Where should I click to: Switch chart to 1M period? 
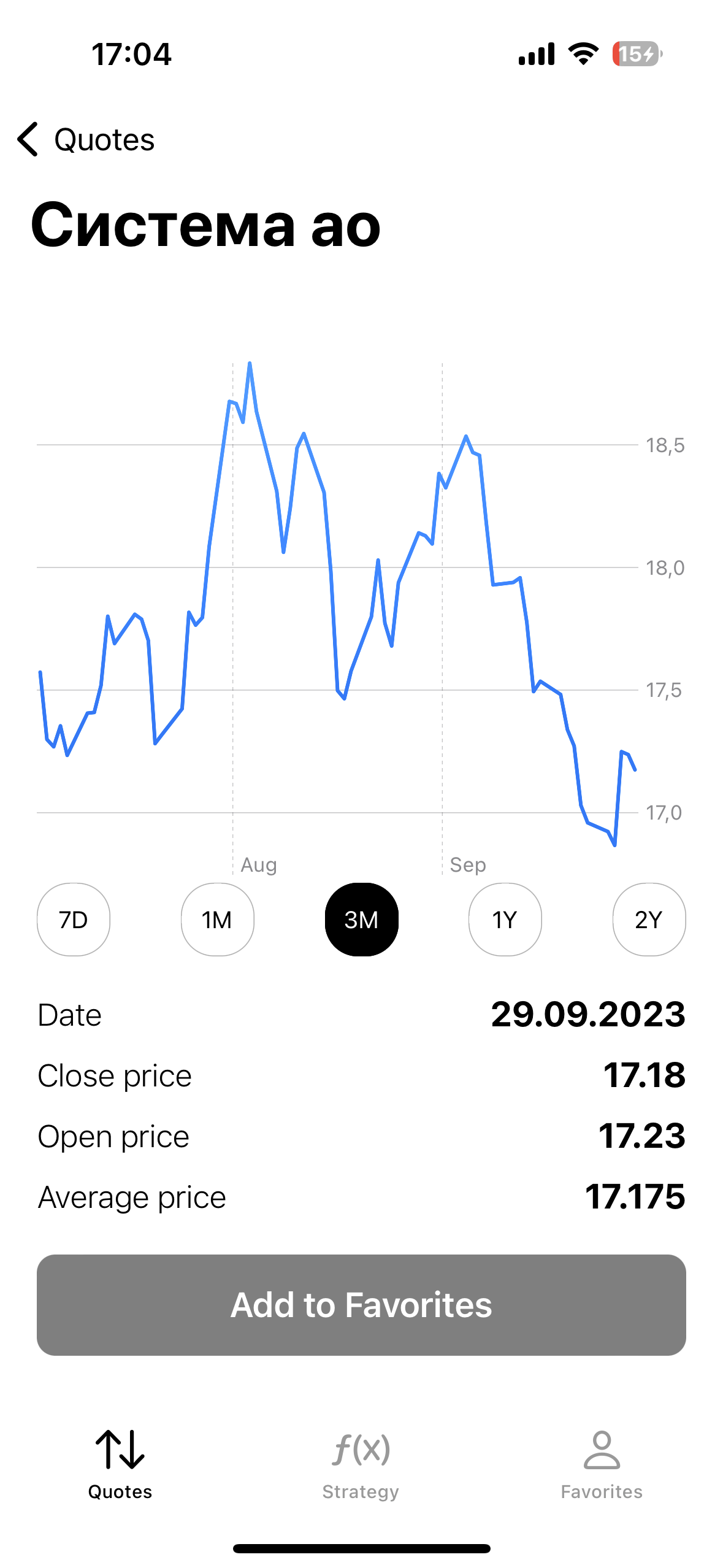(217, 919)
